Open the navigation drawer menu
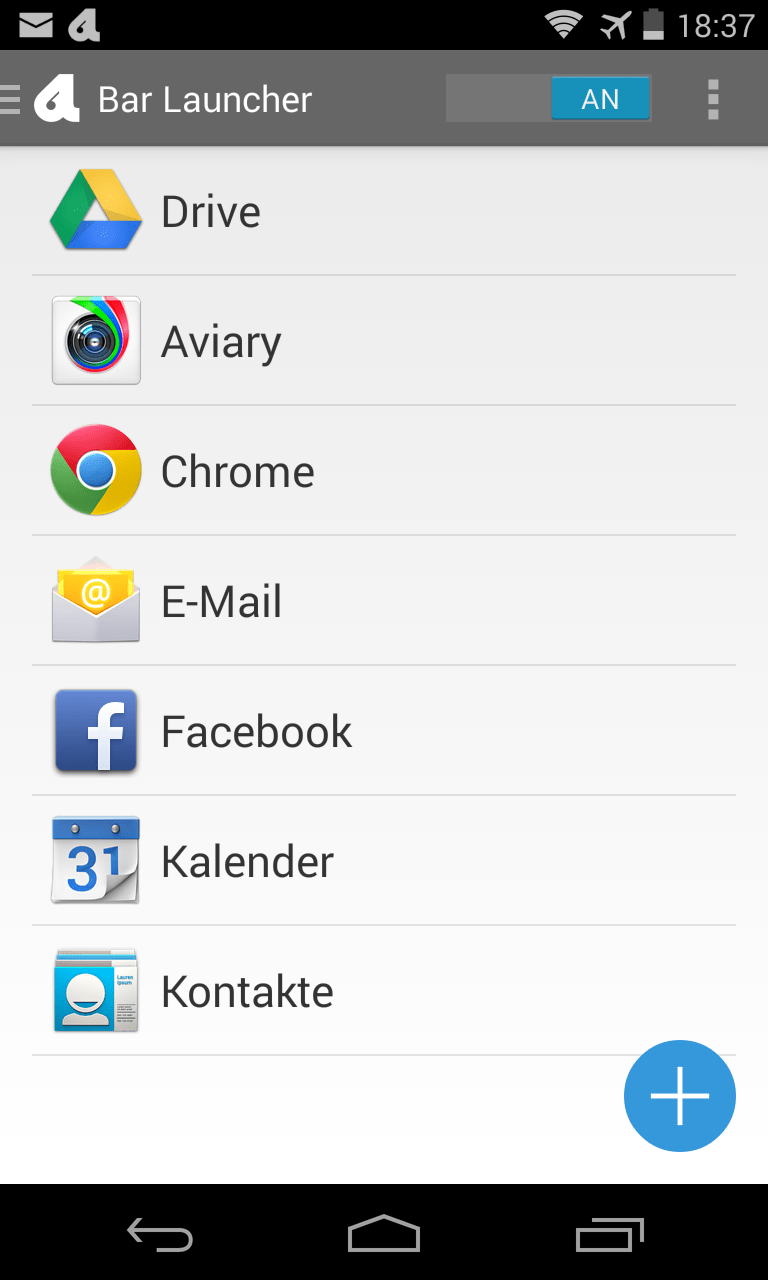This screenshot has height=1280, width=768. pyautogui.click(x=40, y=100)
